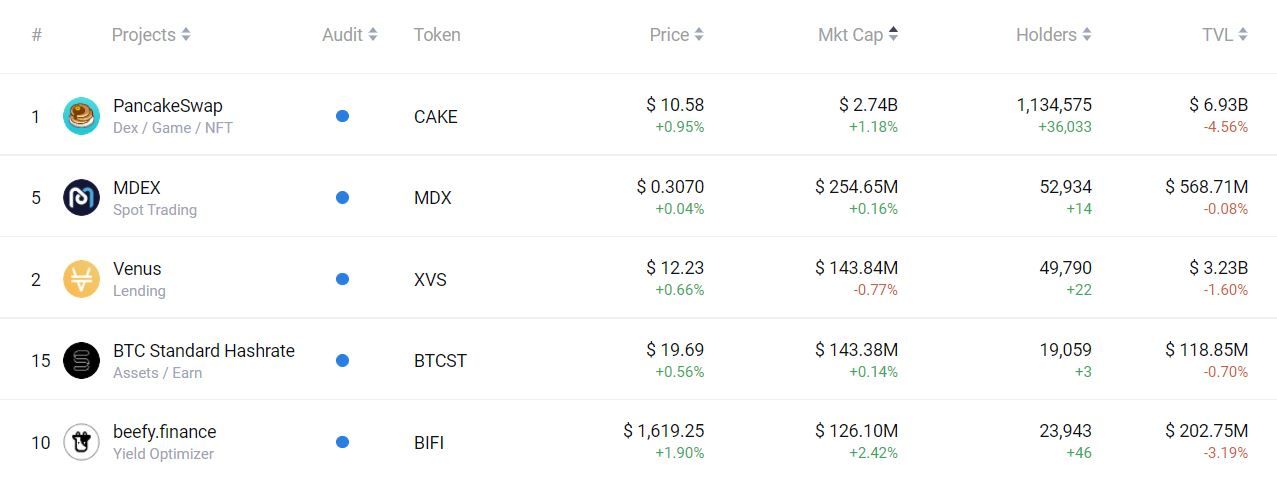Open the PancakeSwap project row

point(167,106)
